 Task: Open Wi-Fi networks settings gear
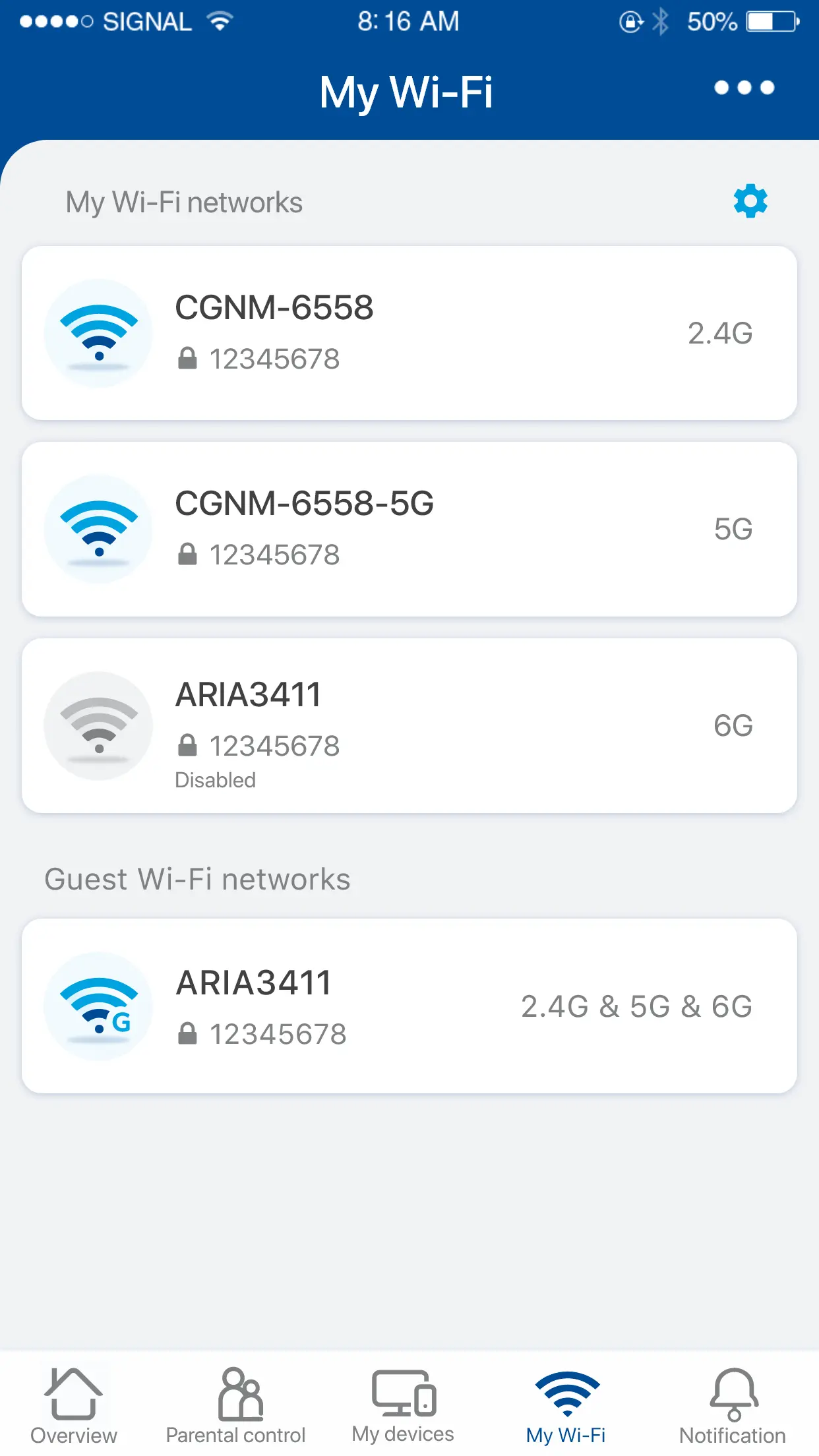tap(750, 201)
